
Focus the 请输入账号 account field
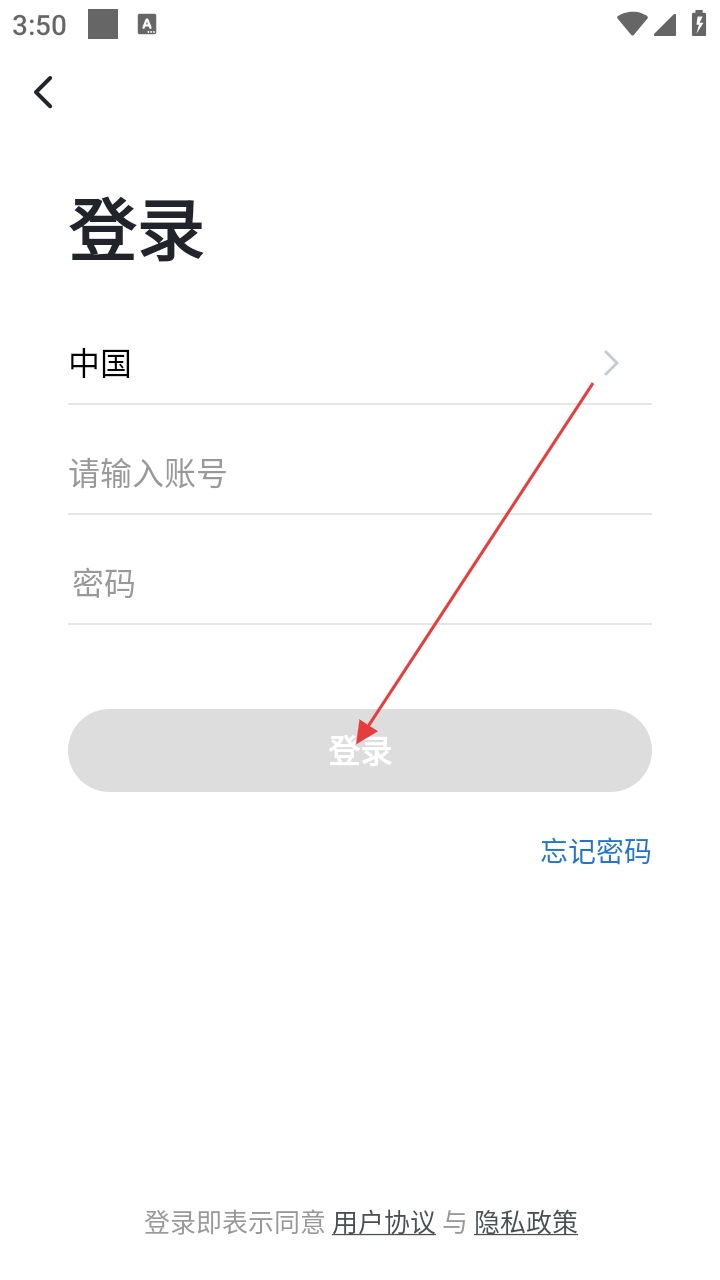(x=360, y=473)
